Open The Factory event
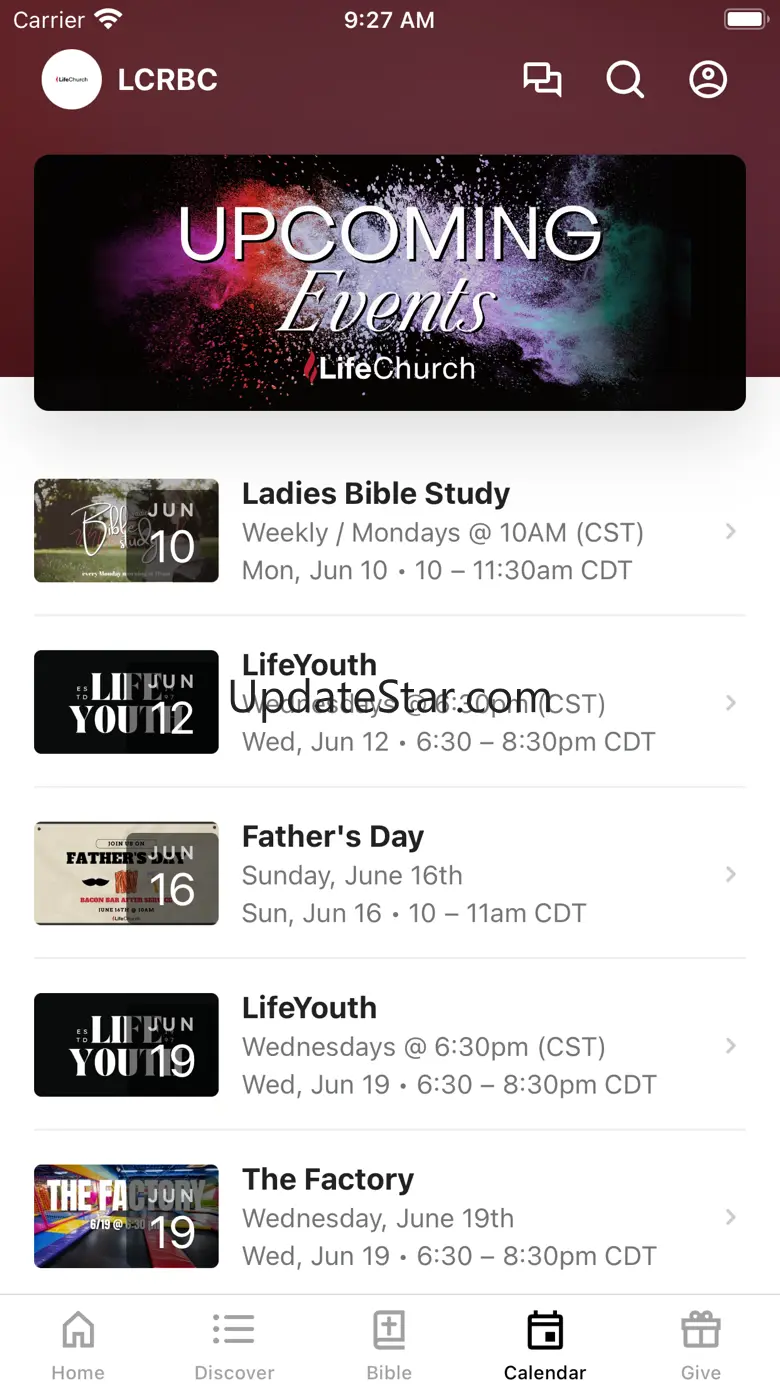 (390, 1216)
